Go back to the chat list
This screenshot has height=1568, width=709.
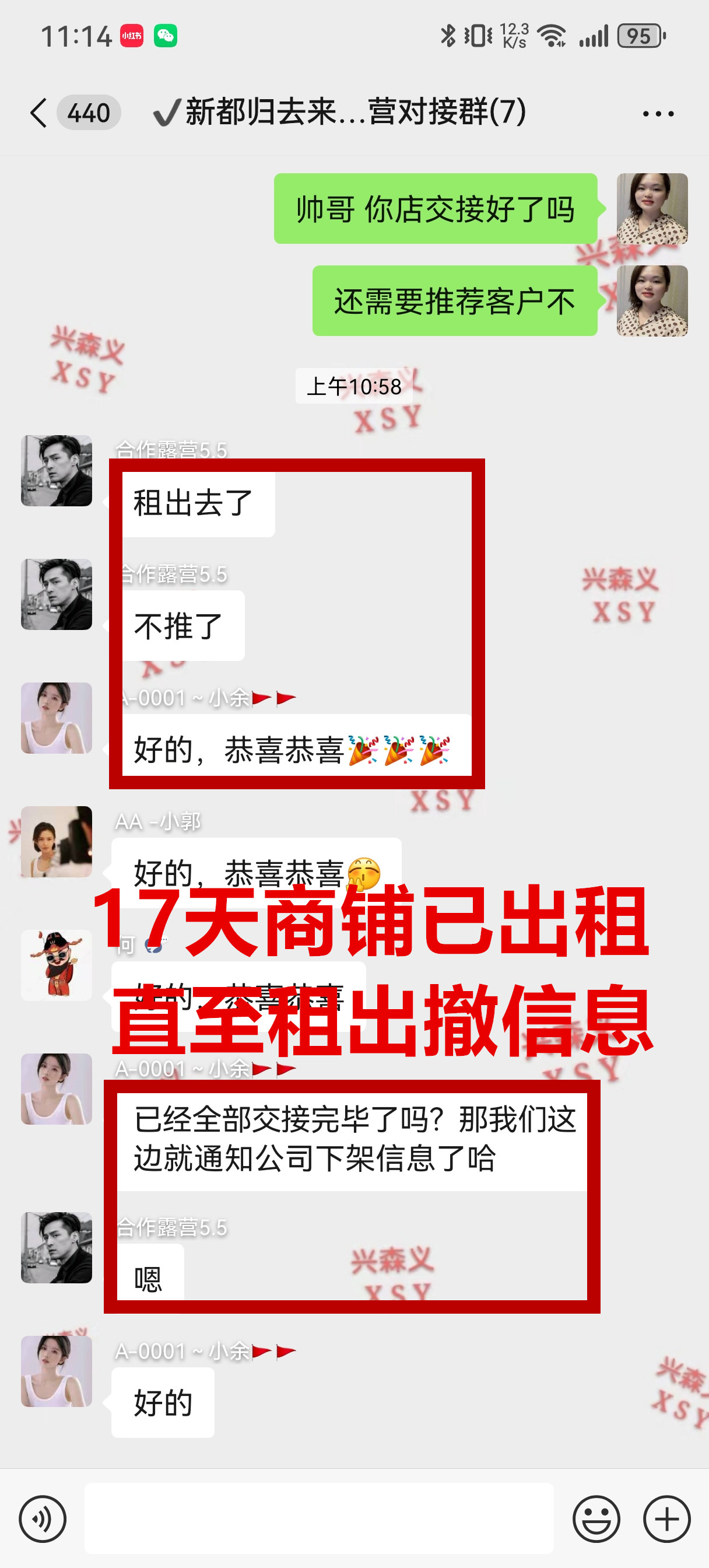(x=38, y=113)
